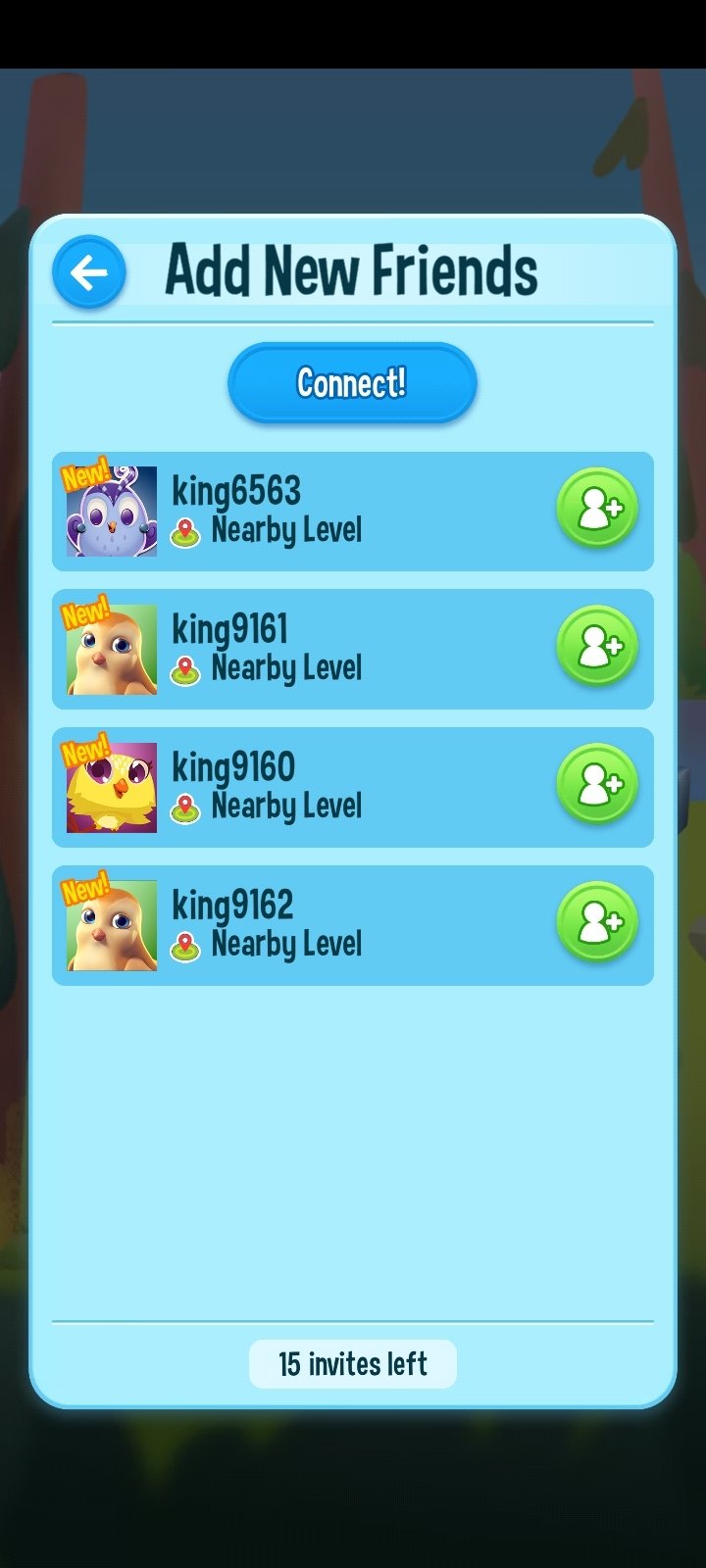Viewport: 706px width, 1568px height.
Task: Add king6563 as a friend
Action: (x=597, y=509)
